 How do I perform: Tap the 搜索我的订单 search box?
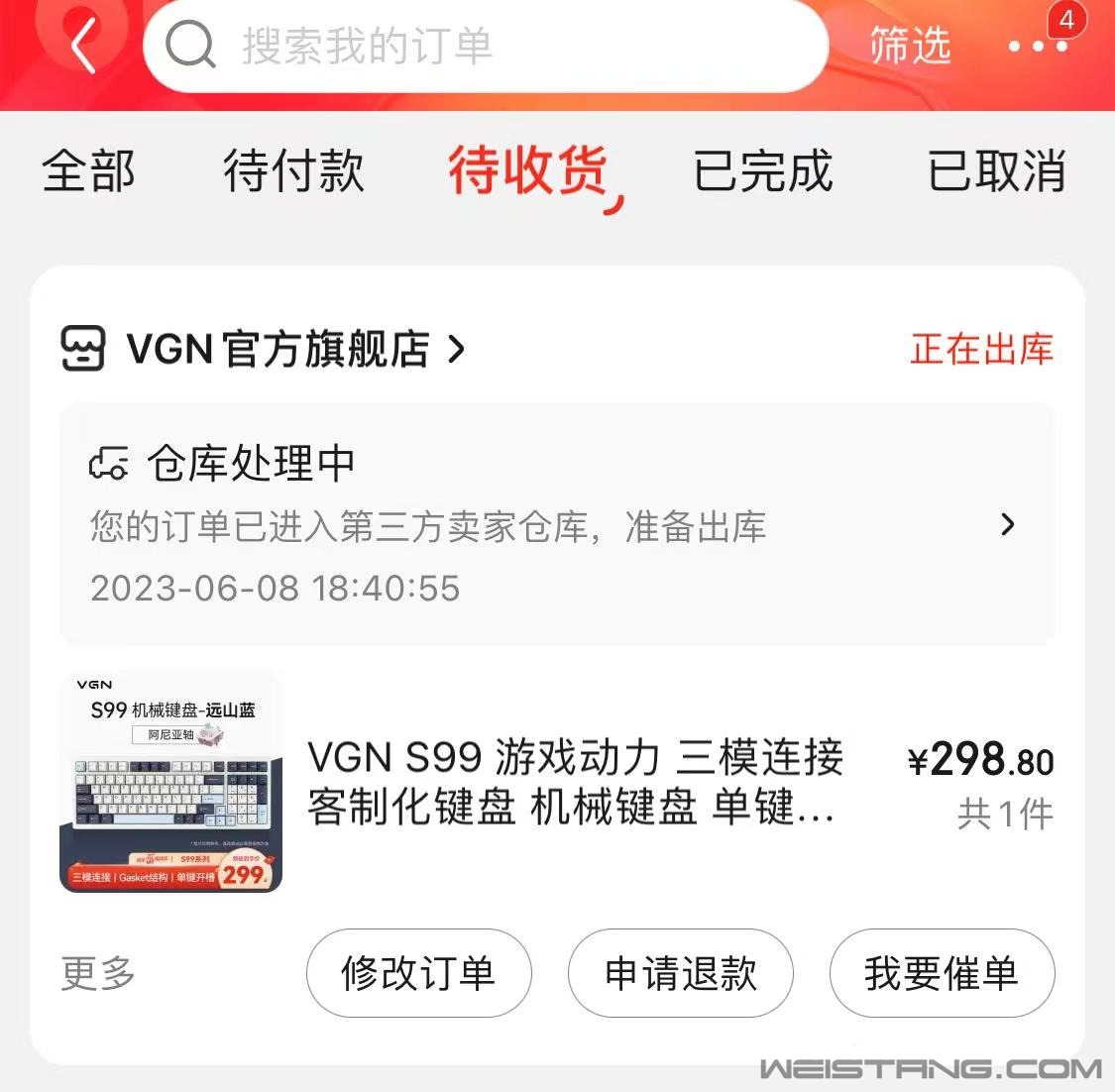pyautogui.click(x=486, y=47)
